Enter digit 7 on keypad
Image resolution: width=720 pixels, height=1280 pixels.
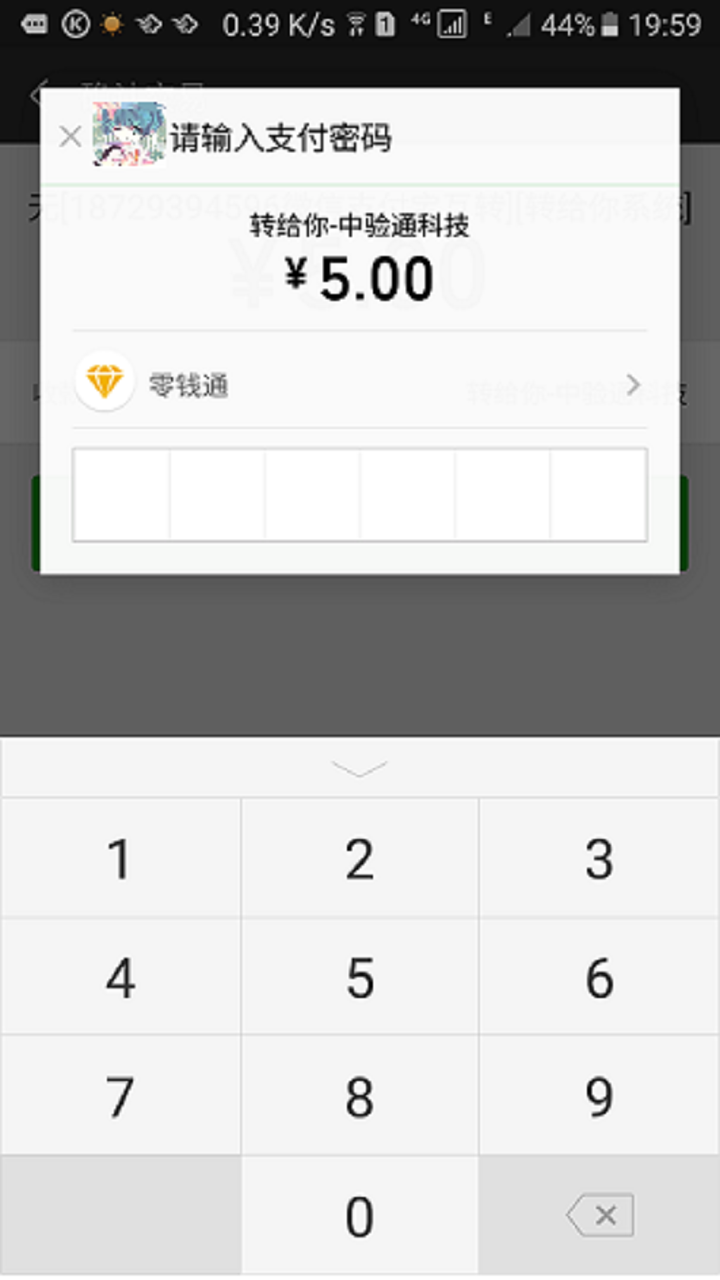pos(120,1096)
